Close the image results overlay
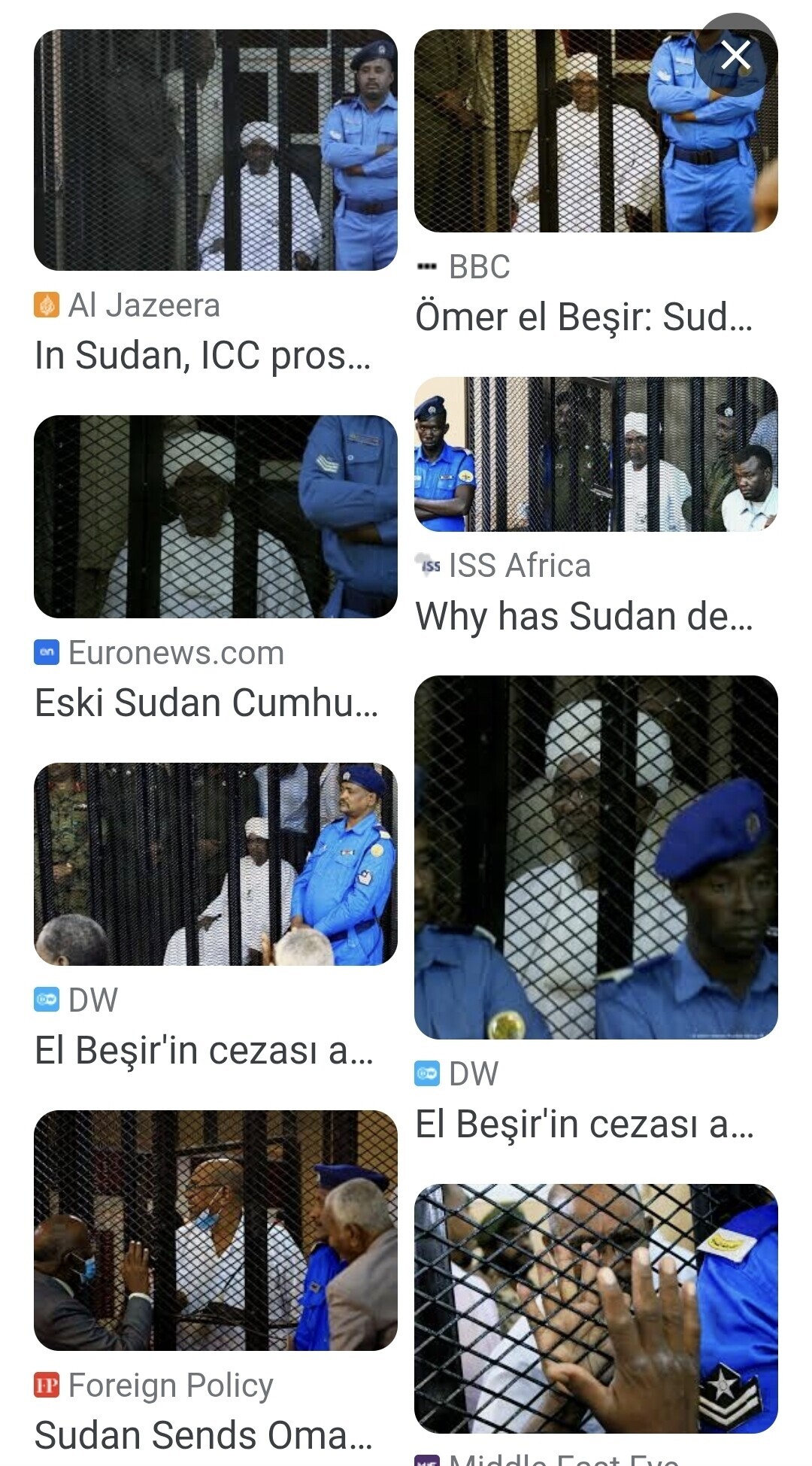This screenshot has width=812, height=1466. coord(735,55)
